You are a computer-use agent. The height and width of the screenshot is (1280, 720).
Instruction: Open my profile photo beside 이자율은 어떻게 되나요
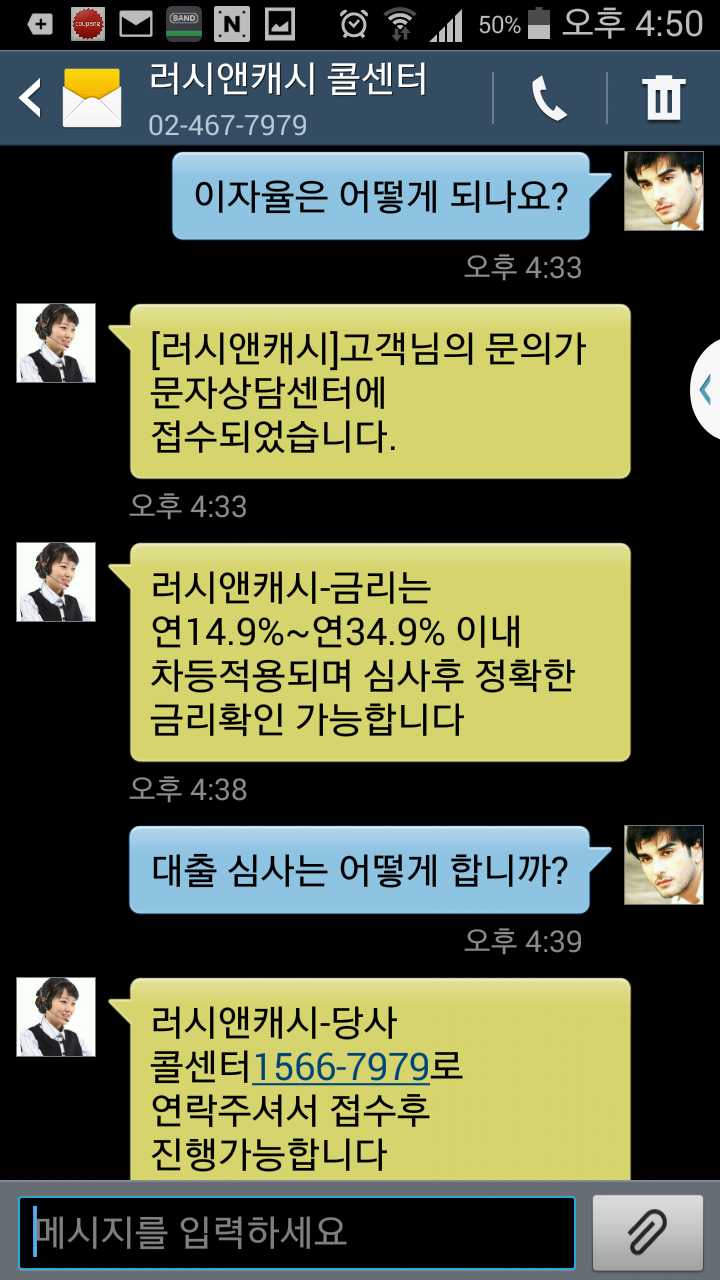point(664,191)
